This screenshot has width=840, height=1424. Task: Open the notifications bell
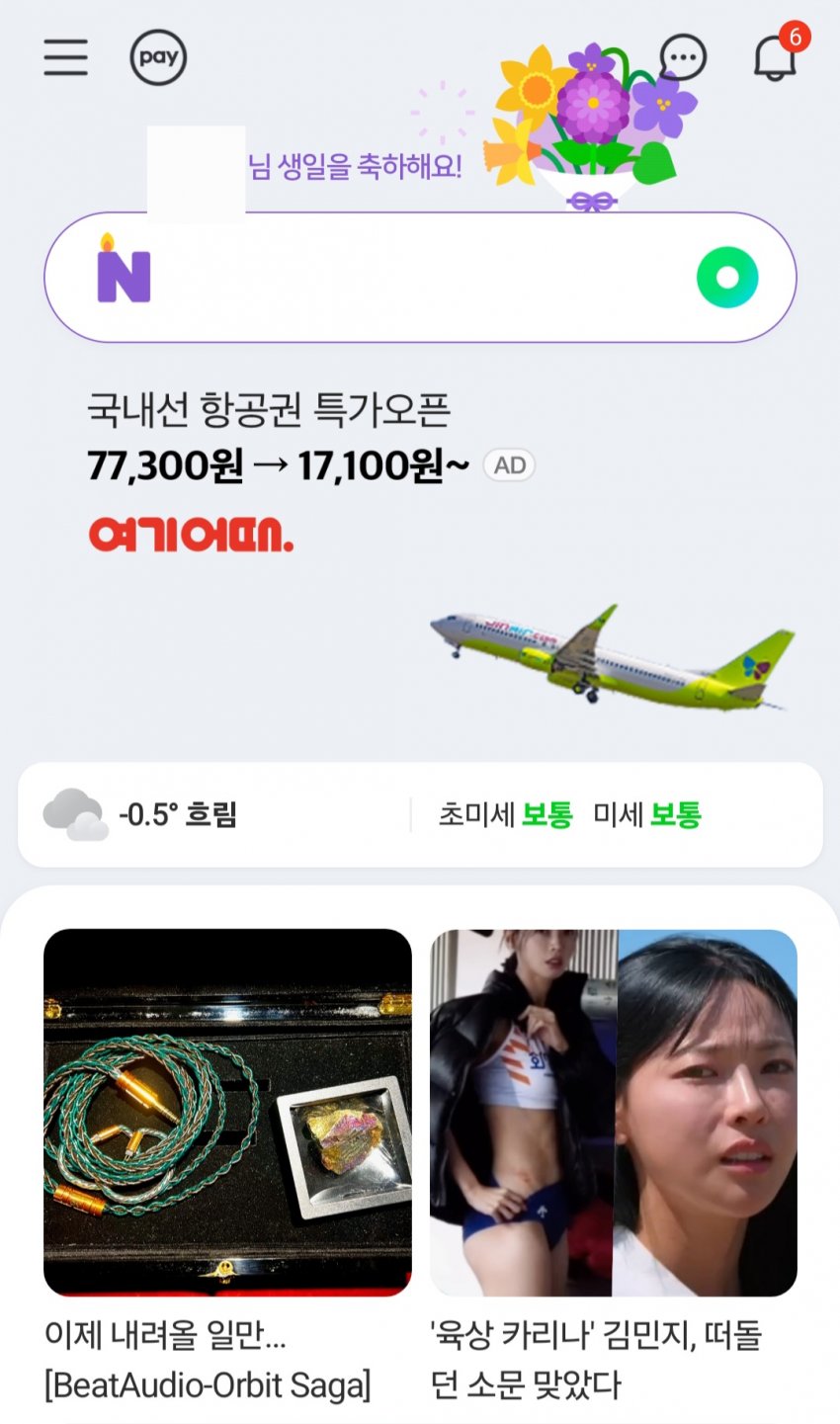point(776,57)
